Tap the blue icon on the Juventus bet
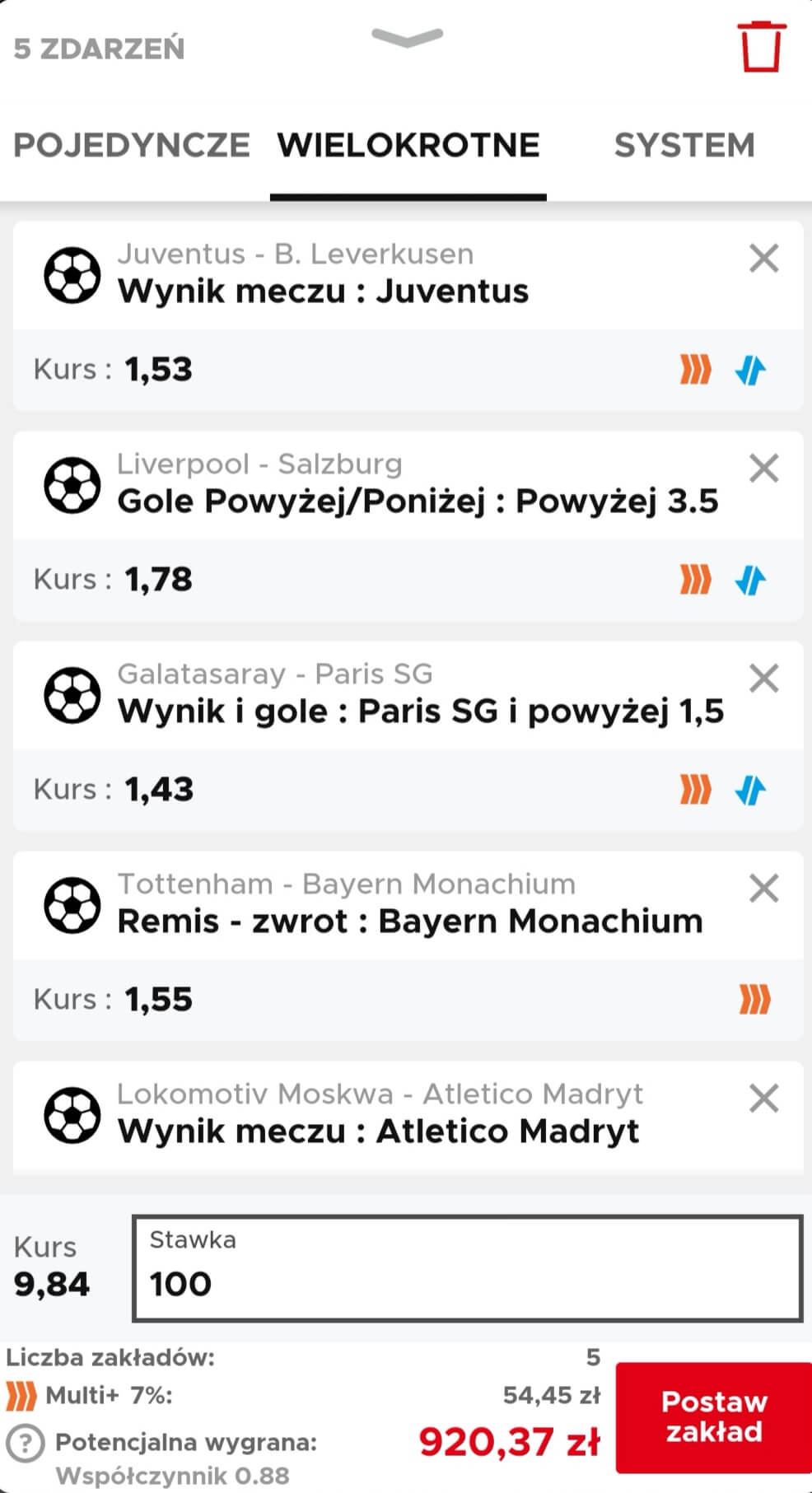The image size is (812, 1493). click(x=750, y=371)
